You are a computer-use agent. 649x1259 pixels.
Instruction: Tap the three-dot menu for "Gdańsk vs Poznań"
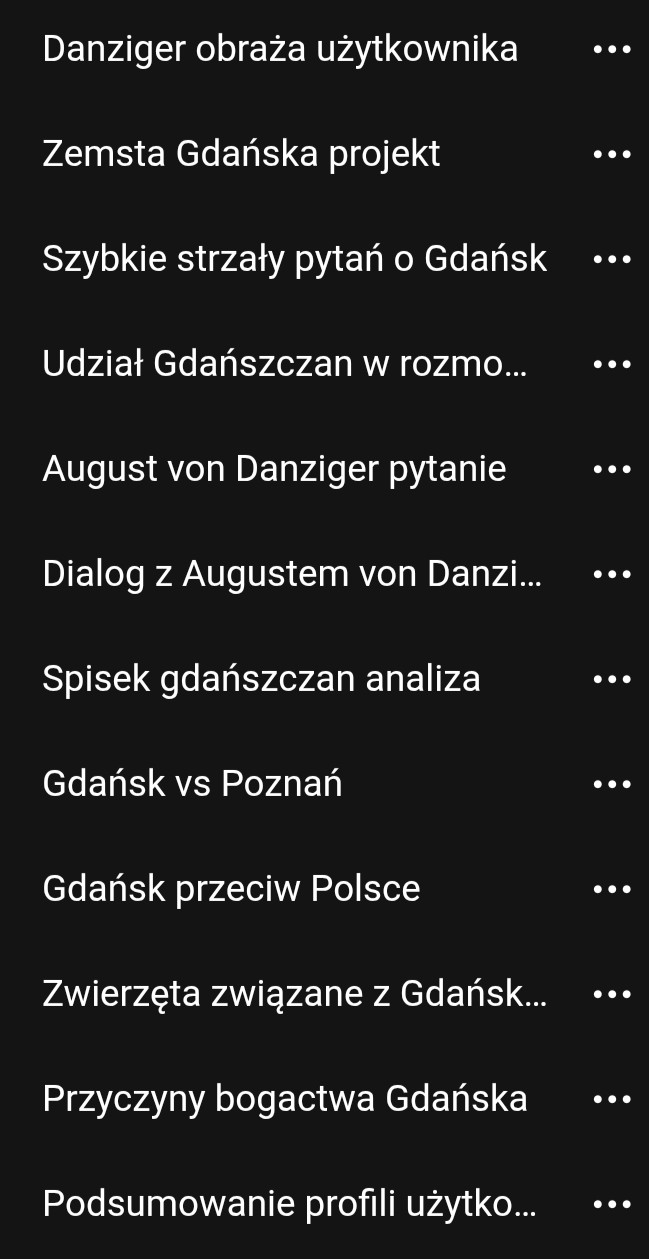click(x=612, y=784)
